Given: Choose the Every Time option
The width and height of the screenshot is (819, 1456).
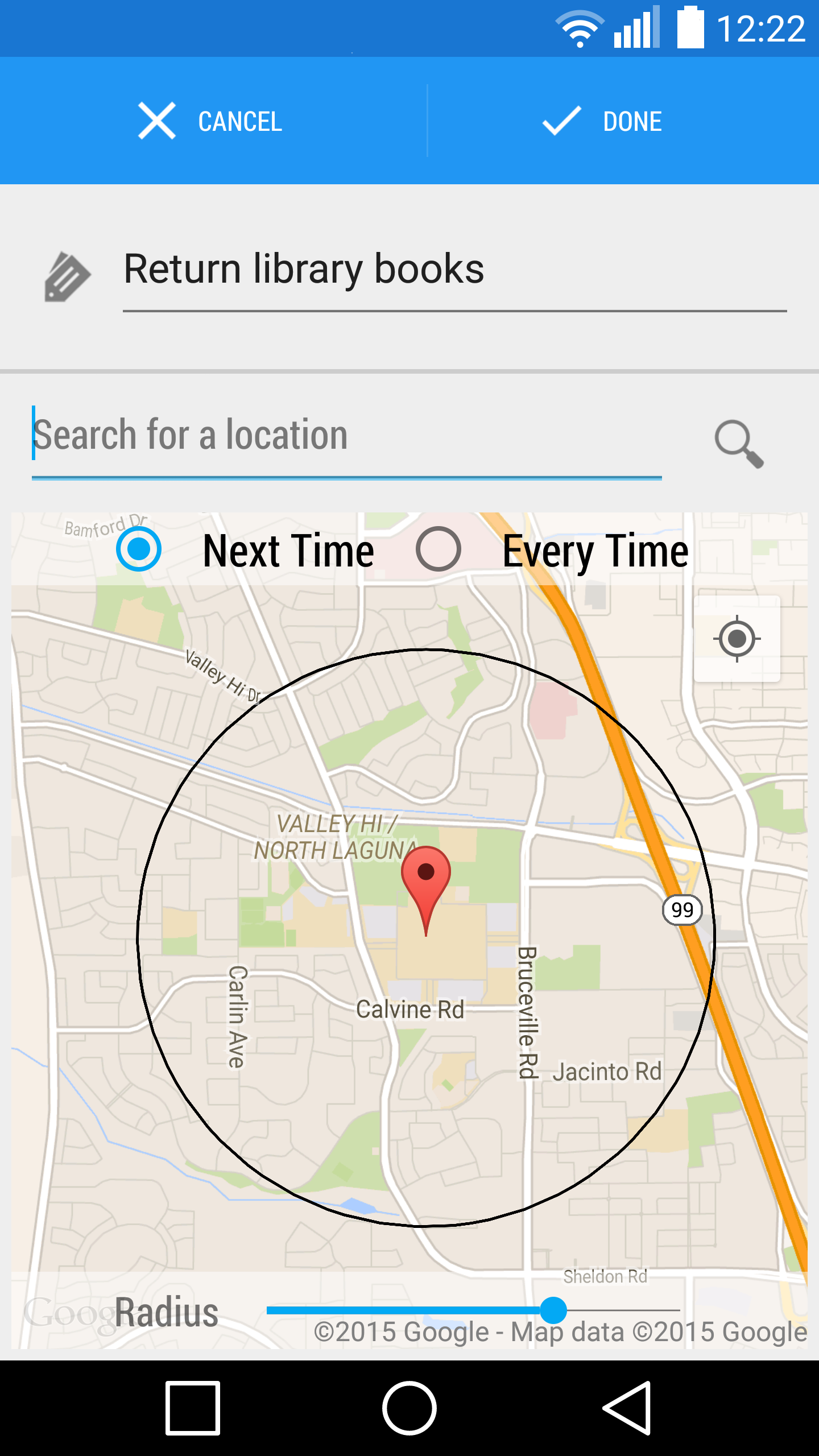Looking at the screenshot, I should tap(552, 550).
